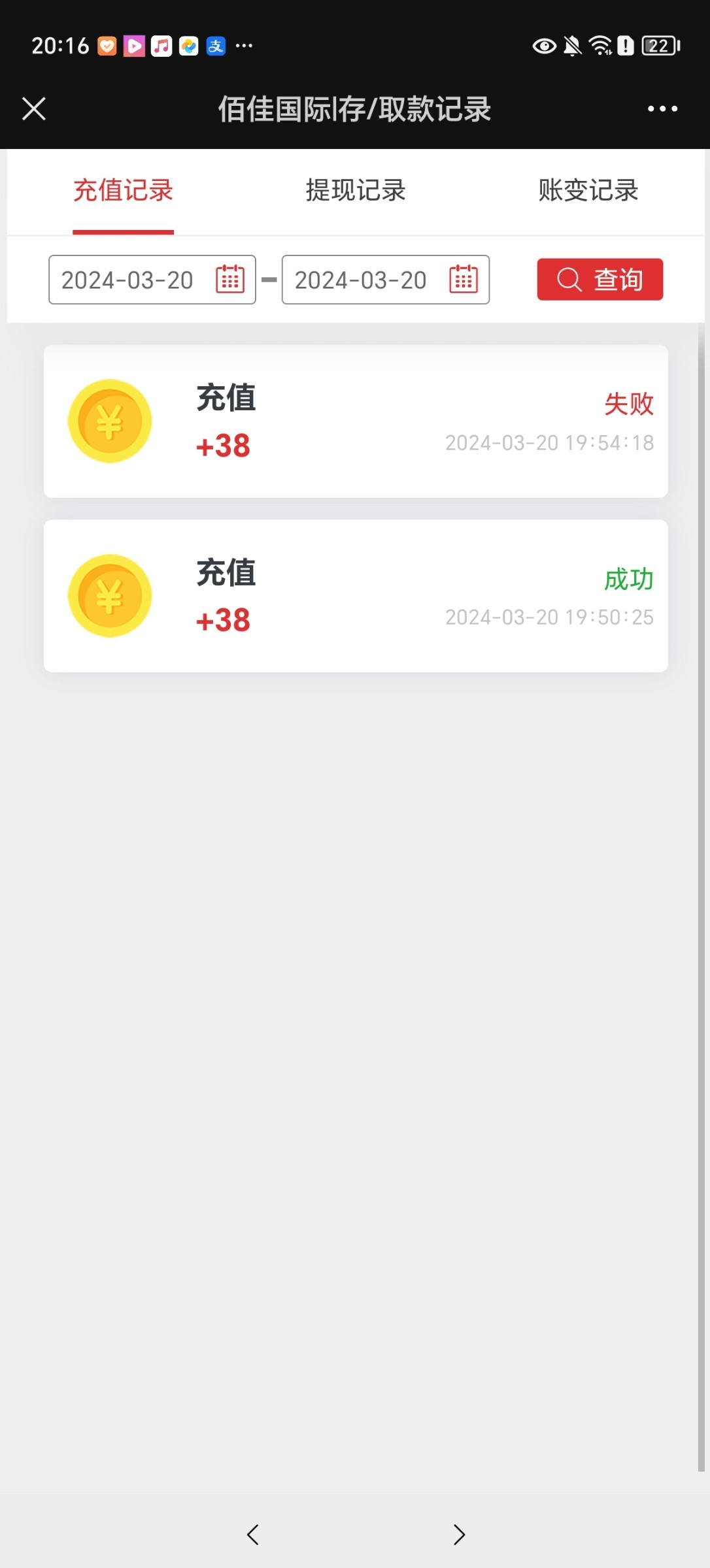Switch to the 提现记录 tab
Screen dimensions: 710x1568
pos(356,191)
